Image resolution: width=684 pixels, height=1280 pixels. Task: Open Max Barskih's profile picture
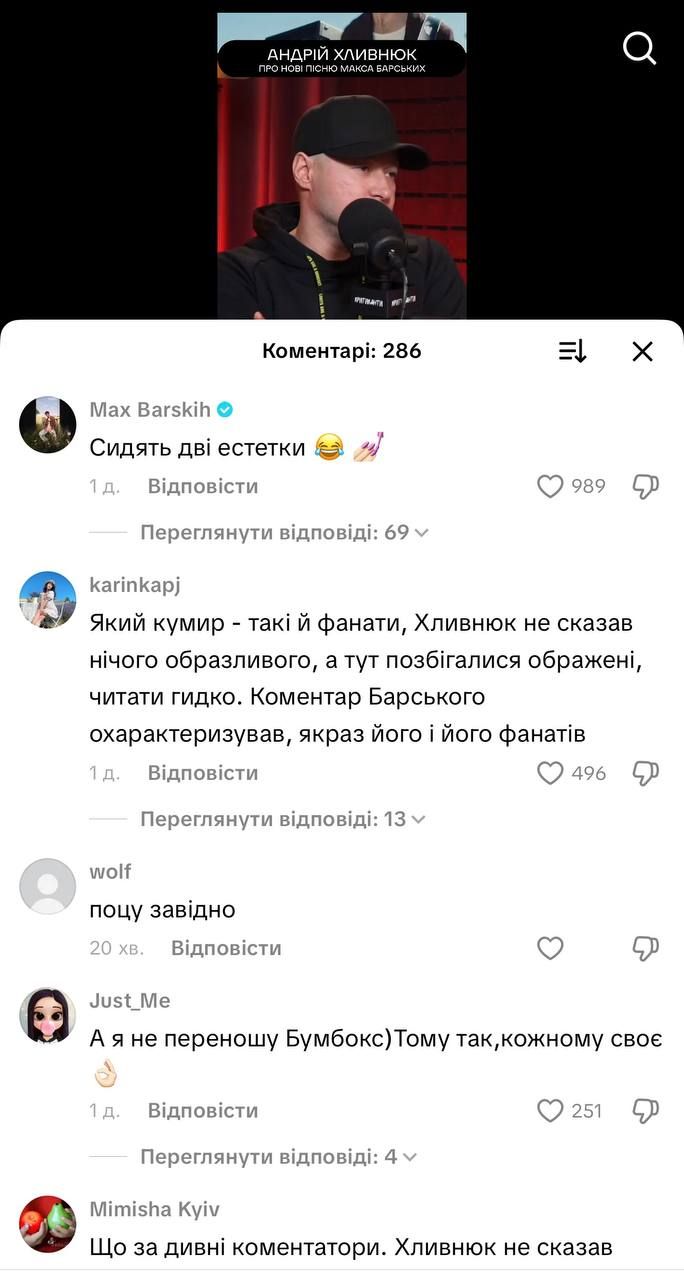(x=48, y=425)
